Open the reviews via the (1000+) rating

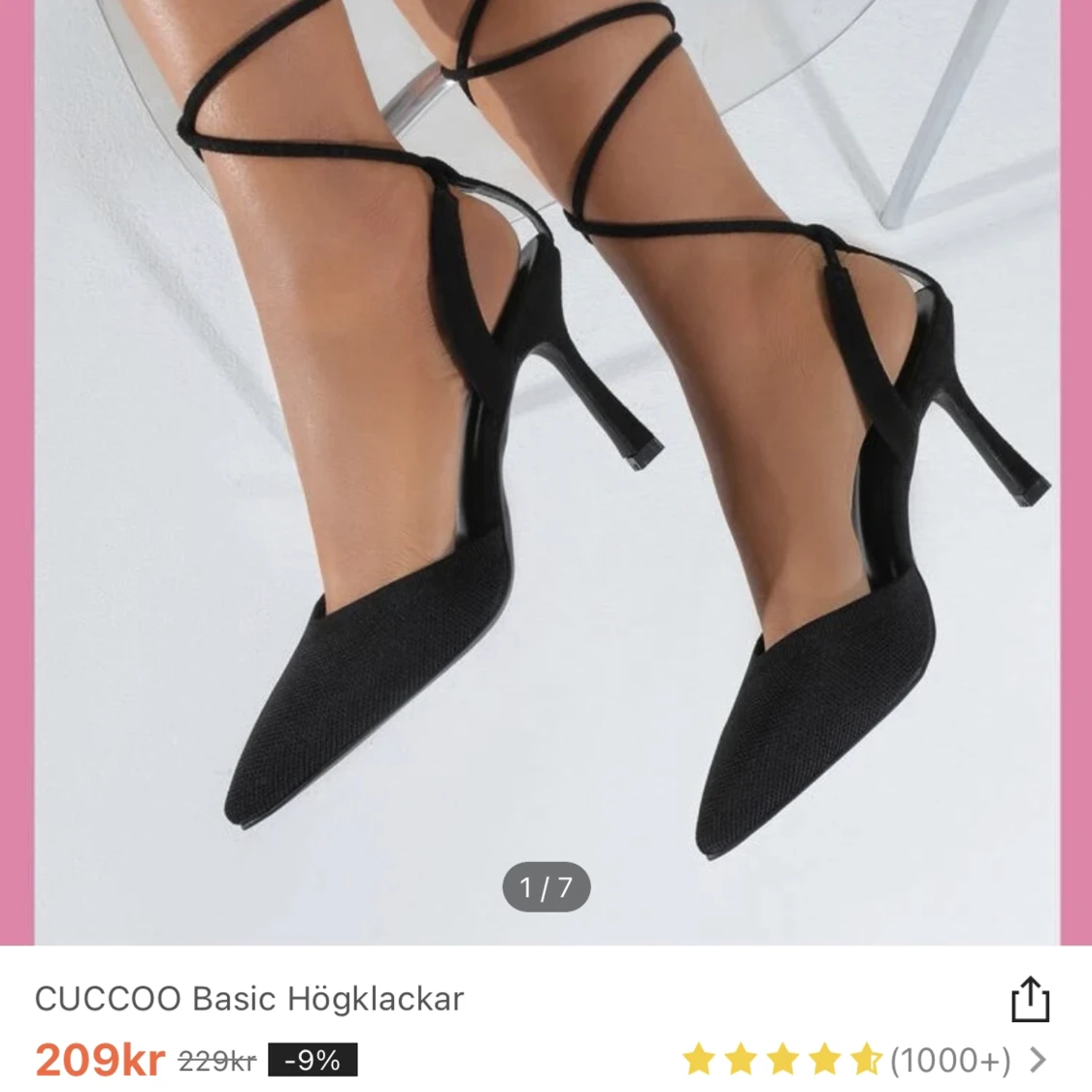click(949, 1060)
